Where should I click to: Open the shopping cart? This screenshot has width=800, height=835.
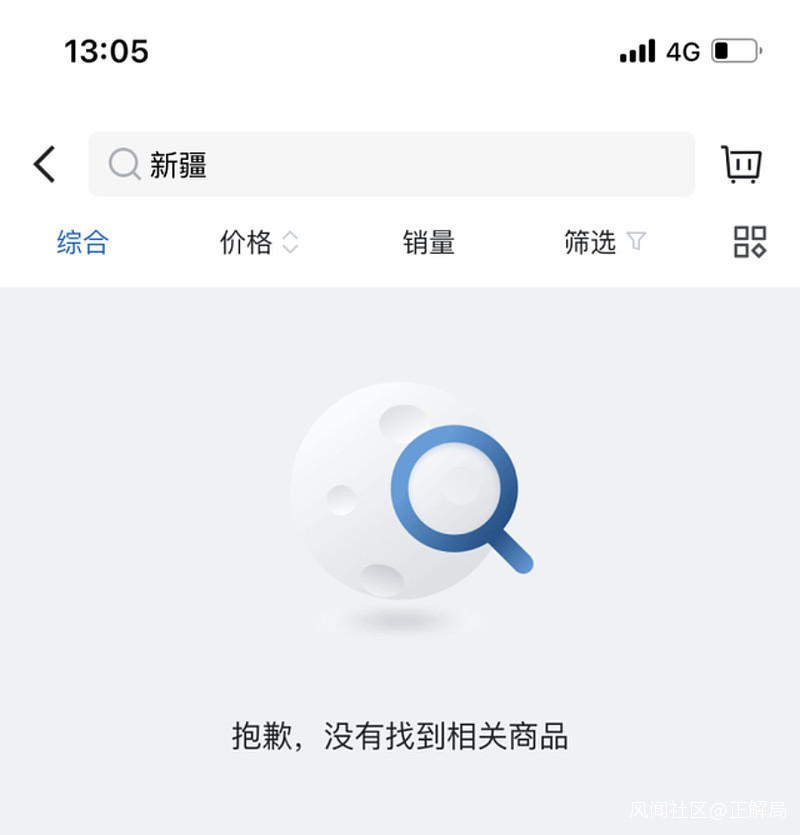741,164
